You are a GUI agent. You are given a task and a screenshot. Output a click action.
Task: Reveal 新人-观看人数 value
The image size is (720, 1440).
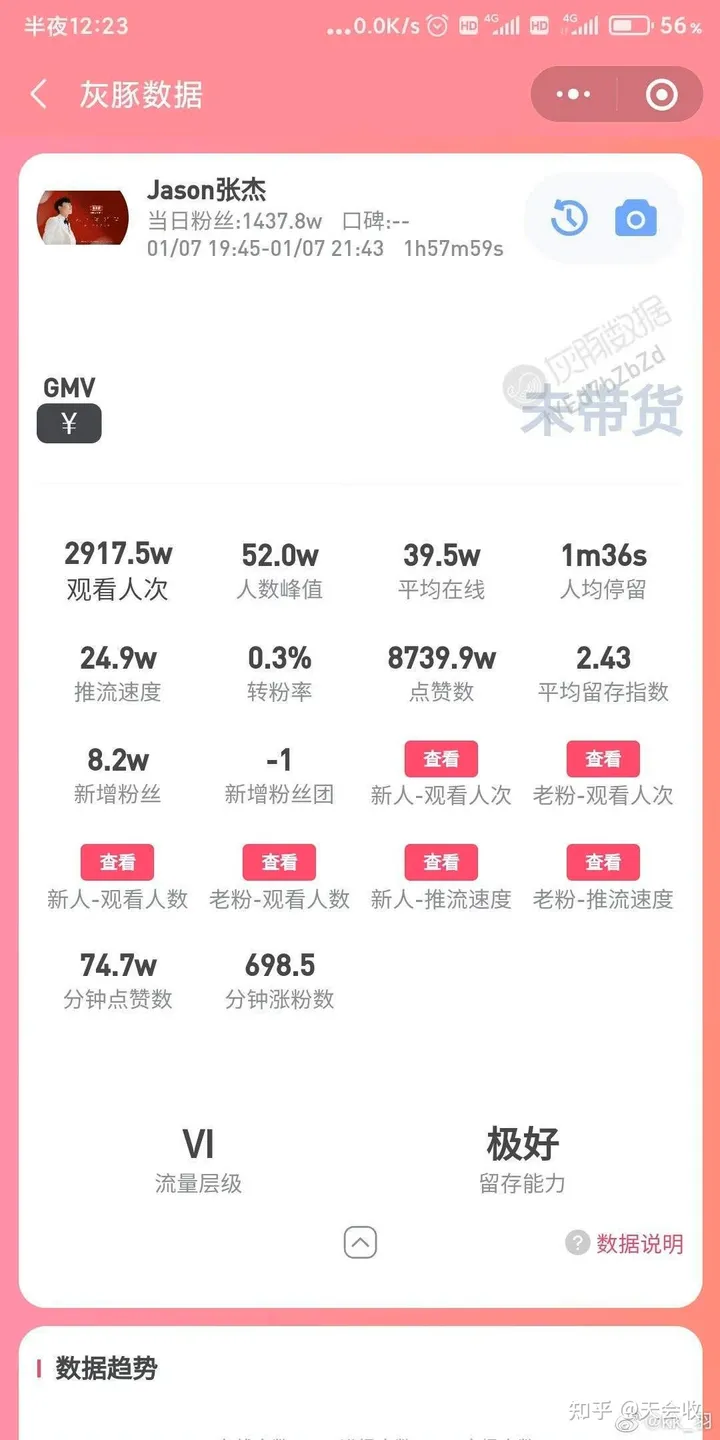pyautogui.click(x=117, y=863)
